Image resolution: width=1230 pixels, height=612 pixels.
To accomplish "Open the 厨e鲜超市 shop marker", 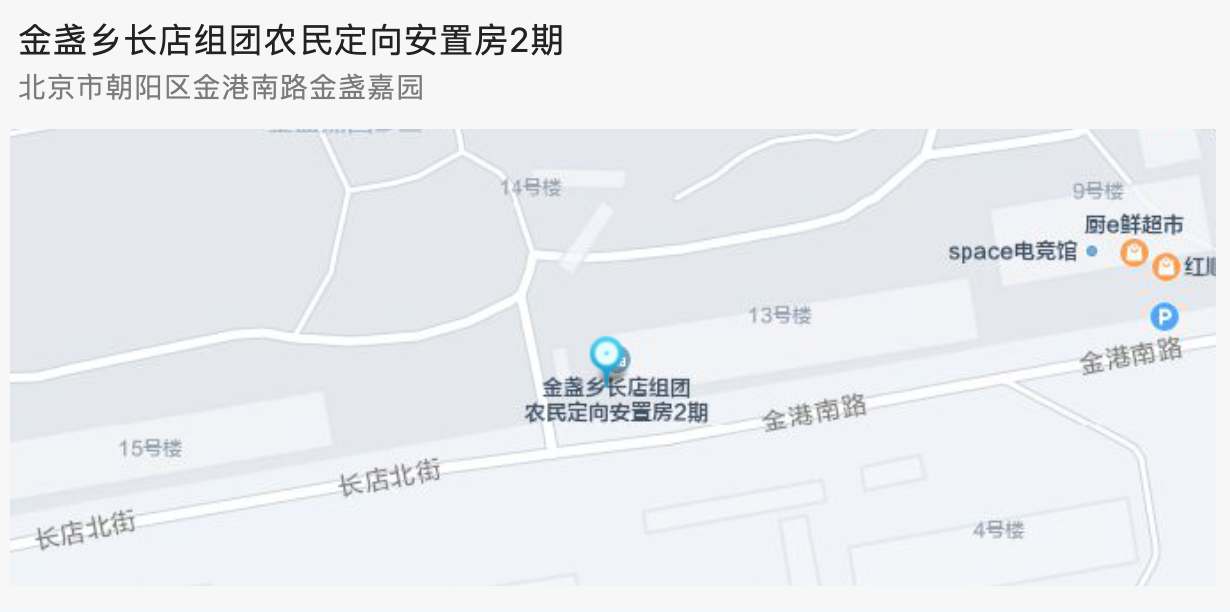I will [1133, 252].
